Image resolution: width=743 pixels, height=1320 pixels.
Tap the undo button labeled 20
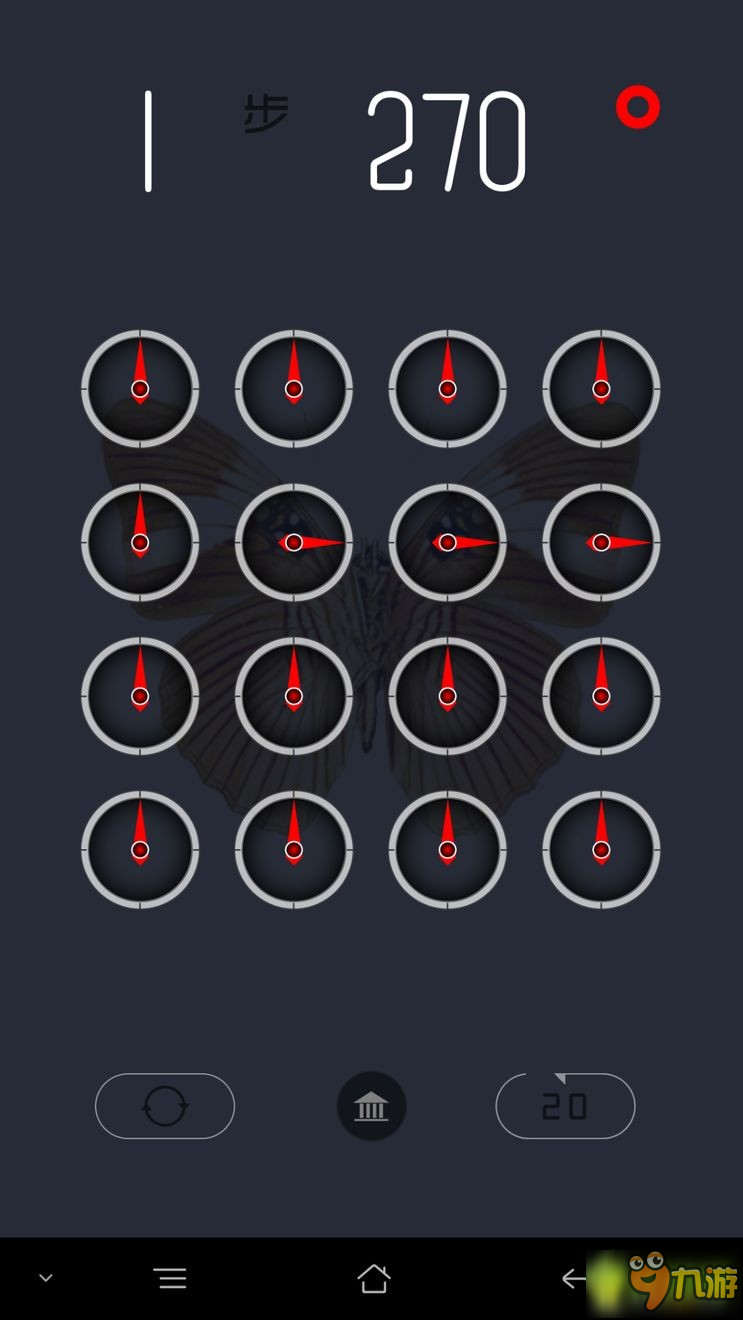(x=565, y=1106)
